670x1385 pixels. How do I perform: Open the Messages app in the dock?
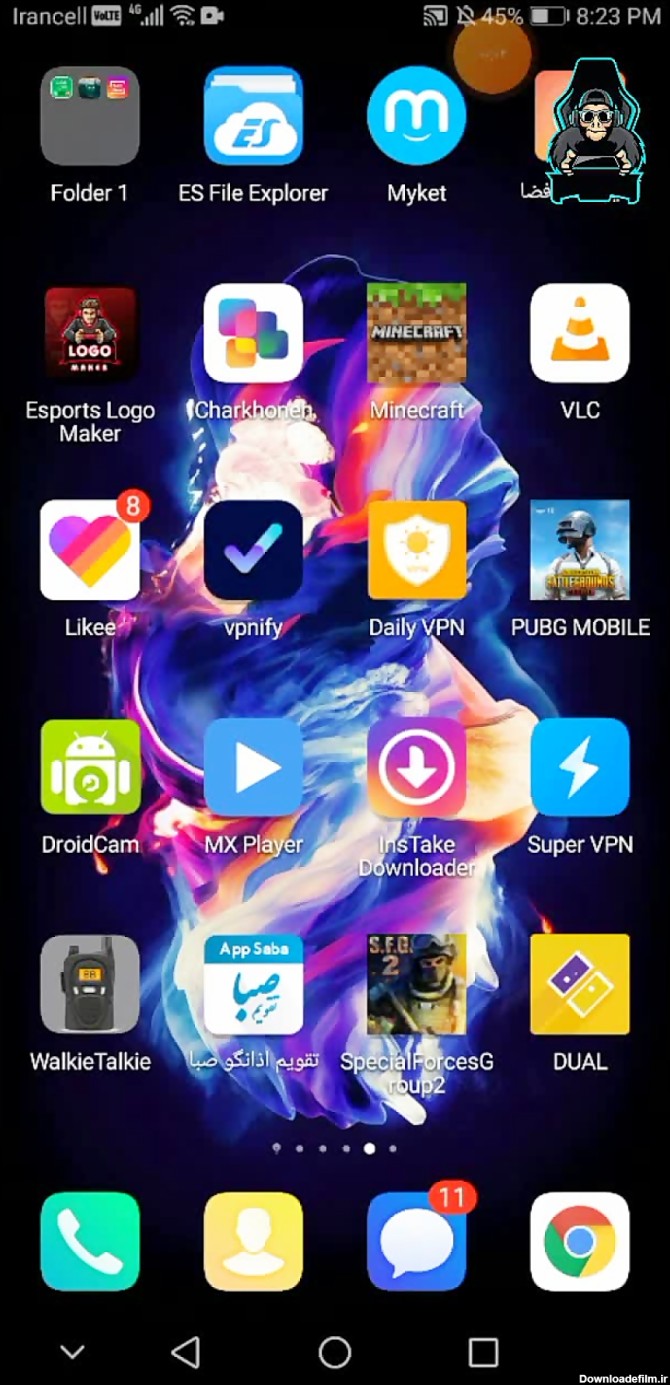click(416, 1241)
